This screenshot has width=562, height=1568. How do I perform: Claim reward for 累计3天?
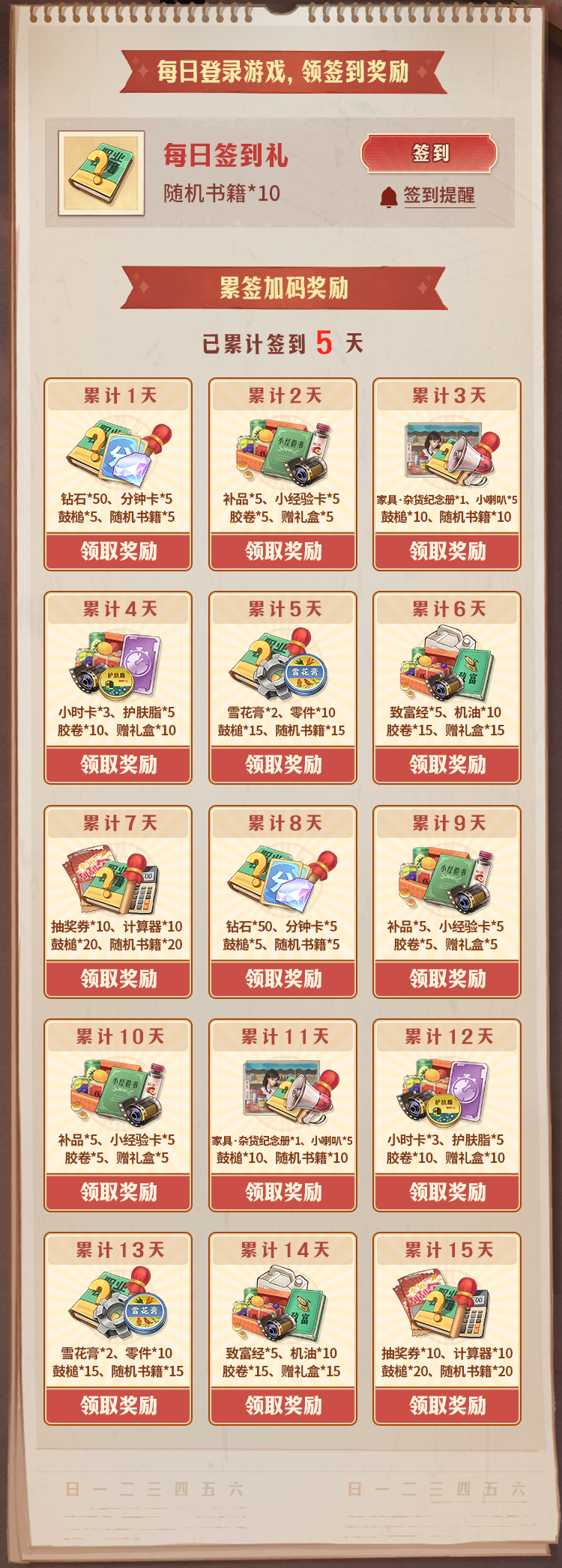point(447,551)
